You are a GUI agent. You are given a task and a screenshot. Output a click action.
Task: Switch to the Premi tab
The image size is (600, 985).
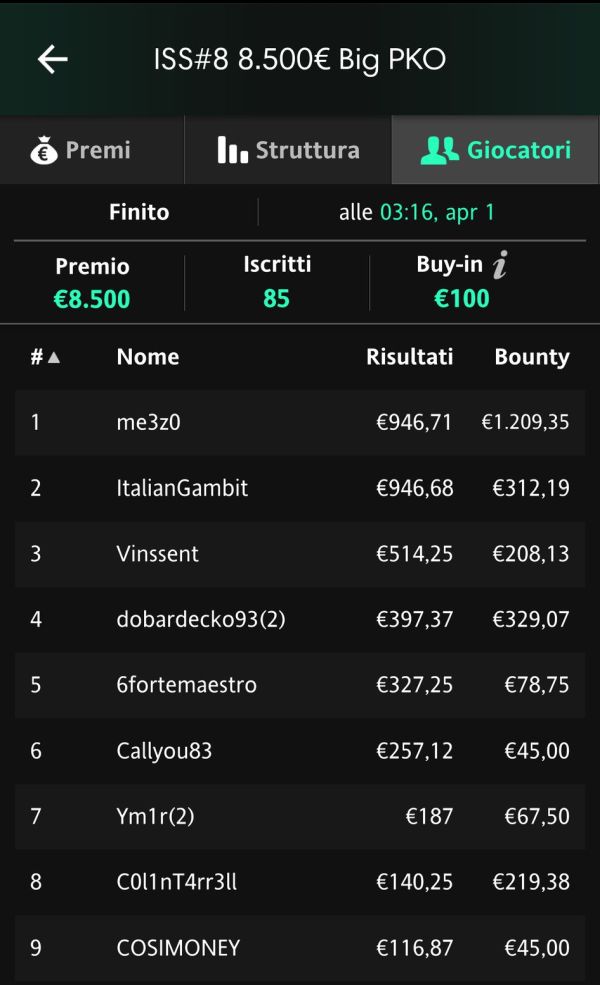92,150
